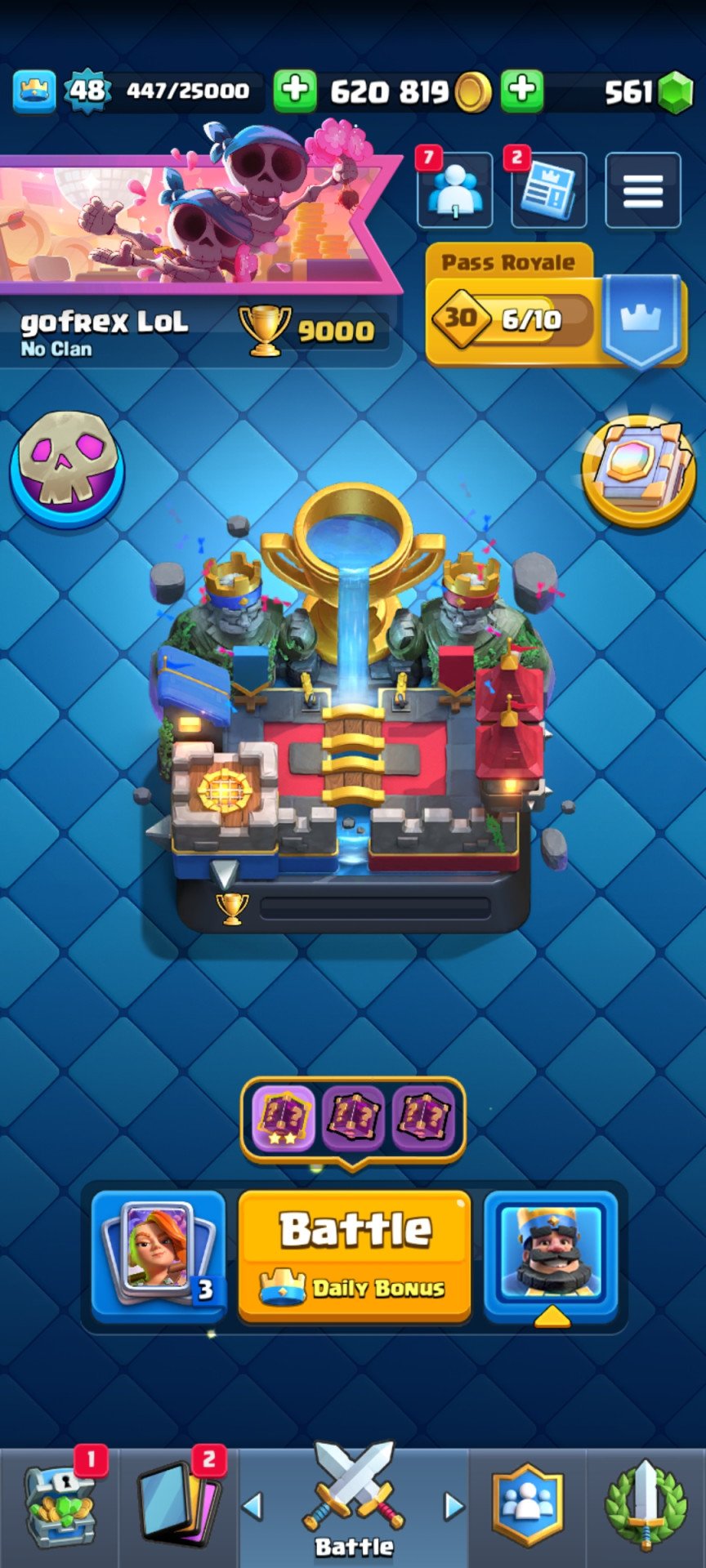Open the friends list icon
Viewport: 706px width, 1568px height.
click(454, 190)
